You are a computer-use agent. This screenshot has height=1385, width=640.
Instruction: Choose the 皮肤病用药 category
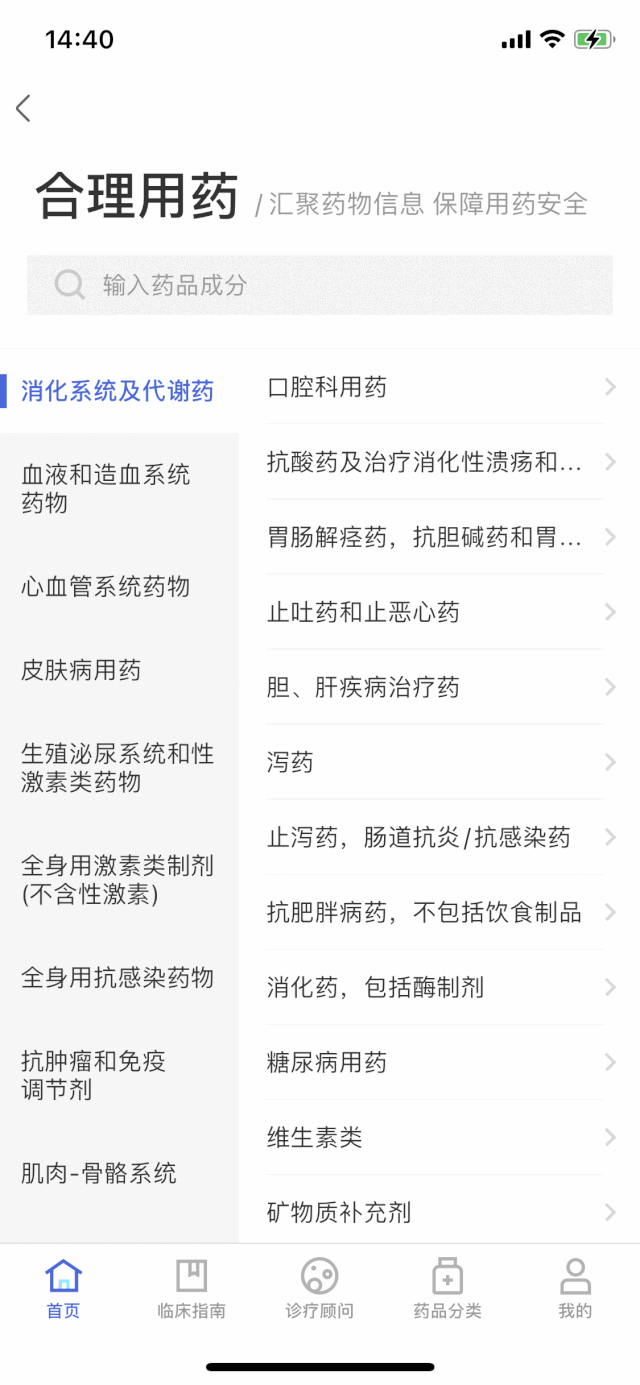119,670
